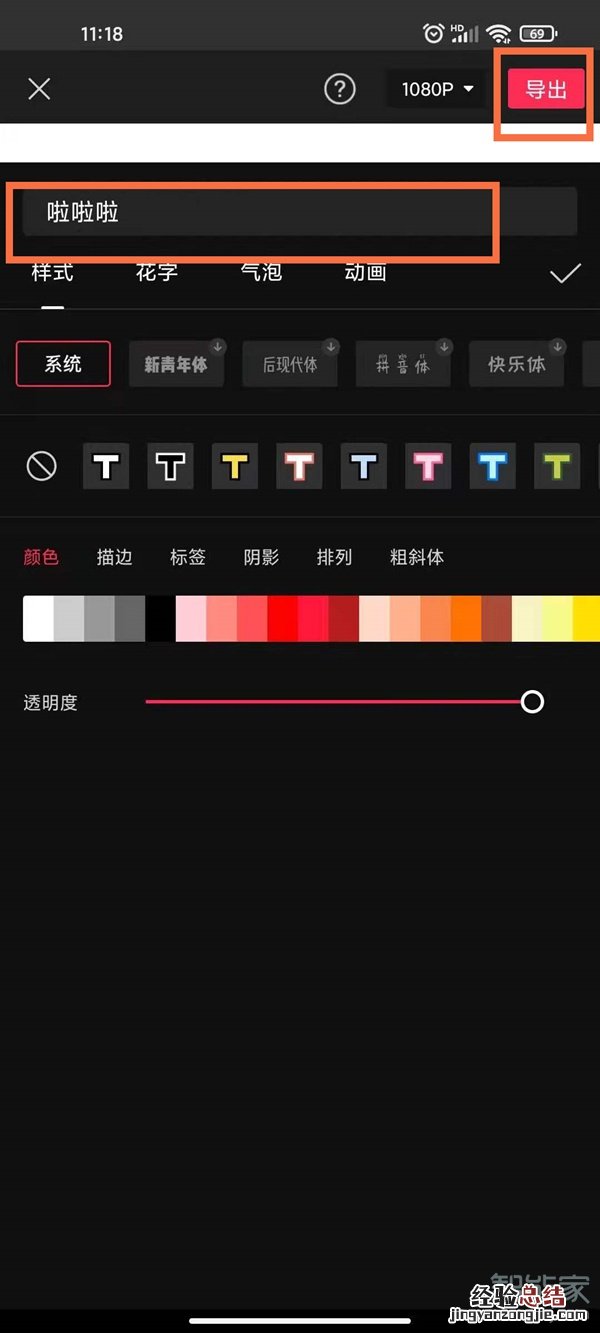Switch to the 气泡 tab

pyautogui.click(x=261, y=272)
